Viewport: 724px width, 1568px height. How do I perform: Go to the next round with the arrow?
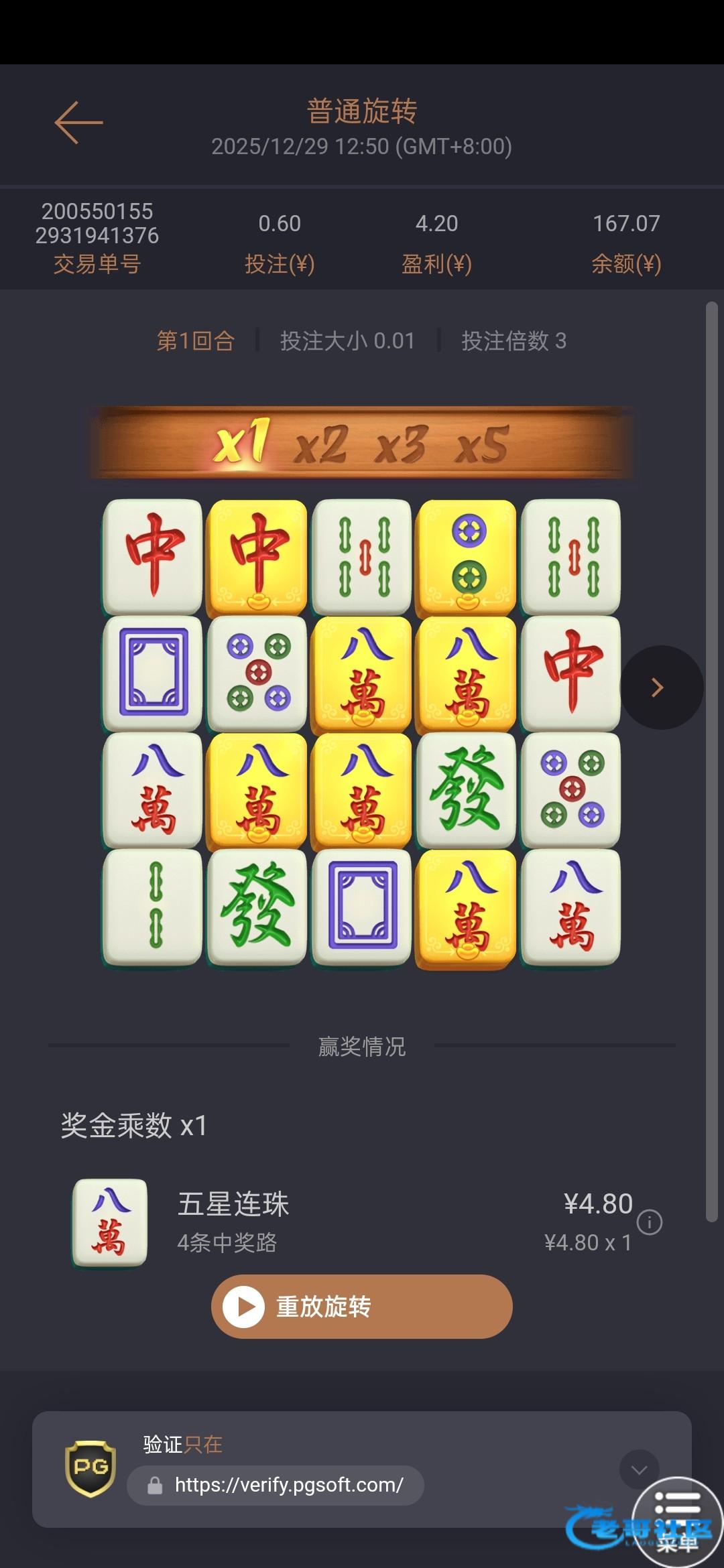coord(660,687)
